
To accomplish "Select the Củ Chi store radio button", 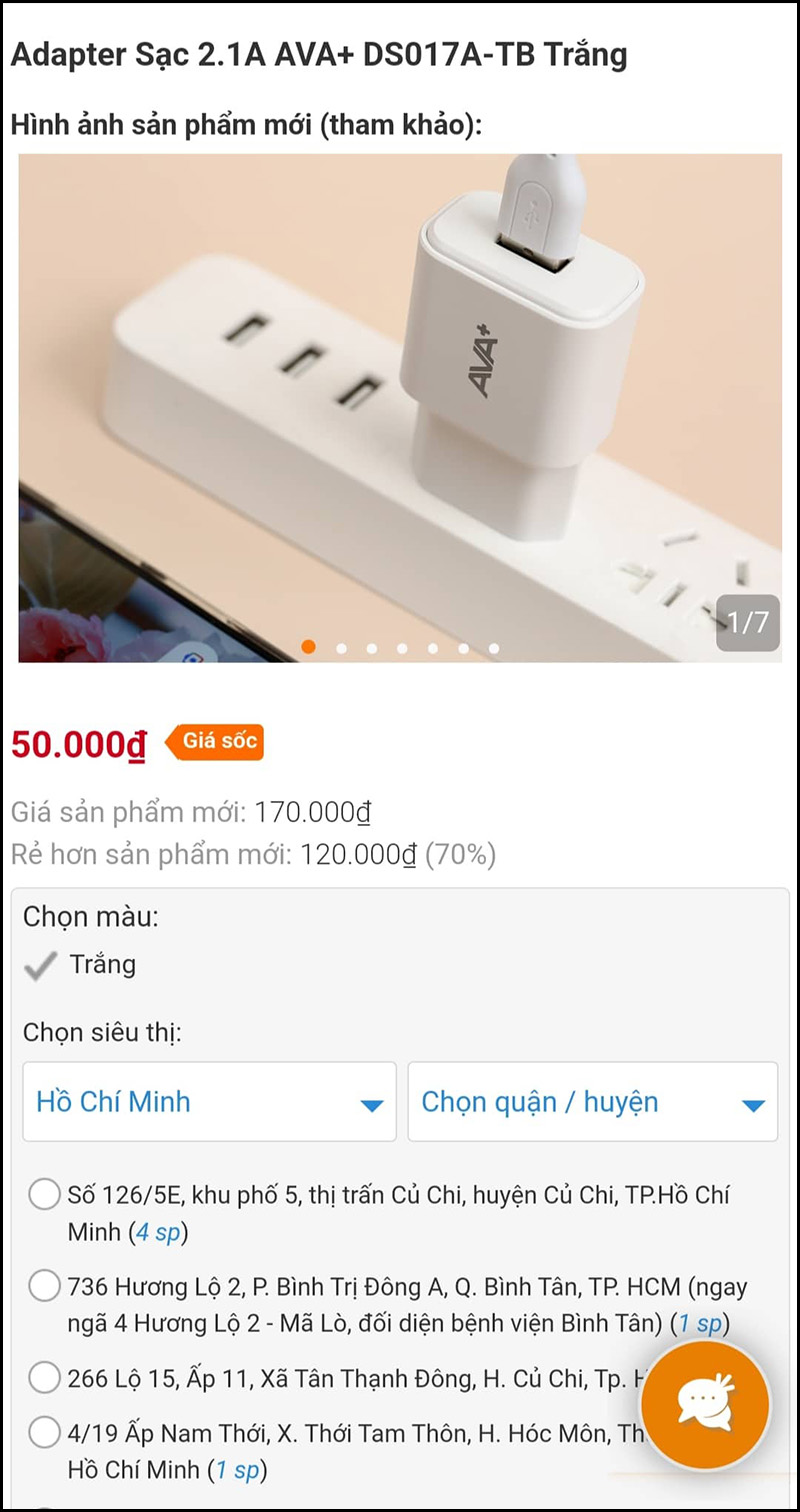I will tap(43, 1194).
